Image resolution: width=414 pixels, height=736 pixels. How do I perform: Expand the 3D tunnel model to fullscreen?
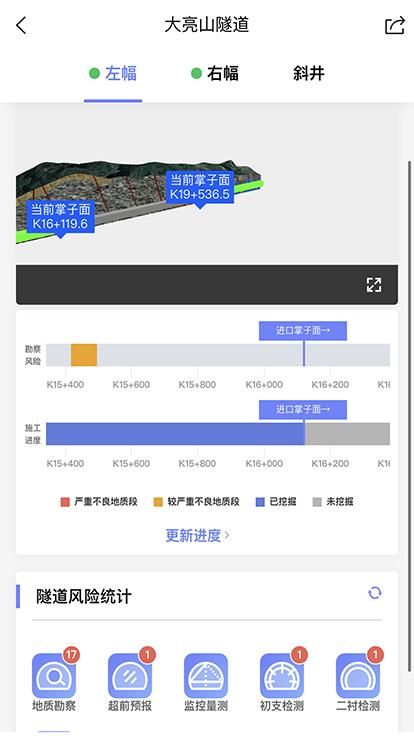pyautogui.click(x=374, y=284)
